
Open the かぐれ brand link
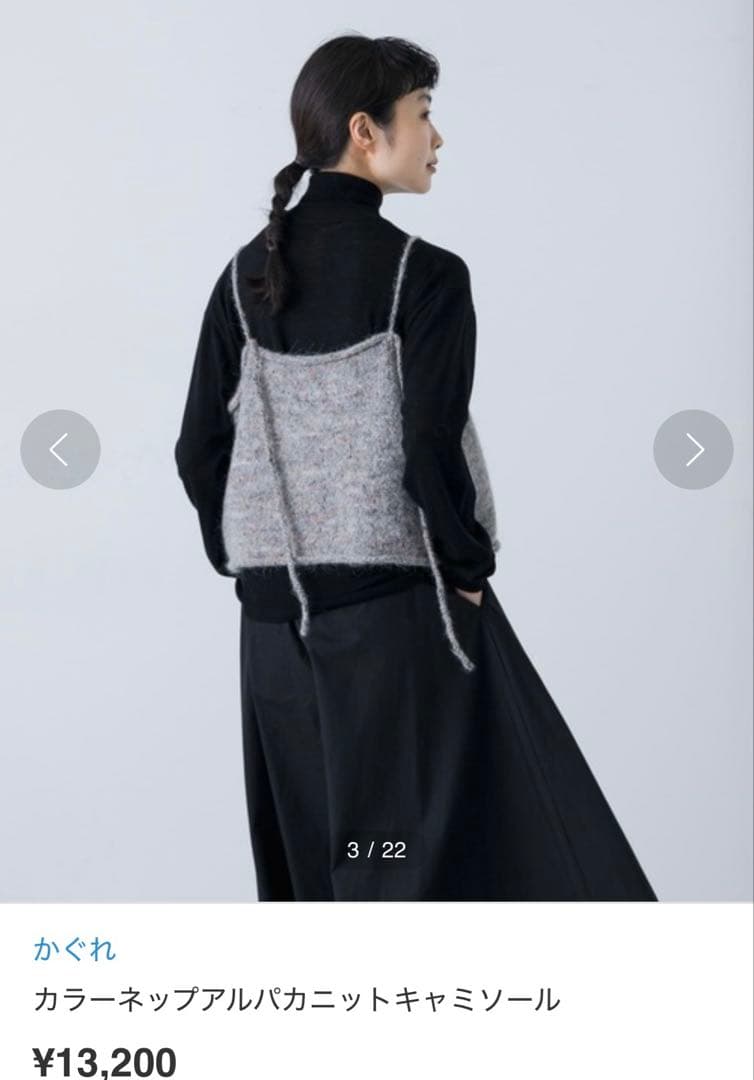point(75,948)
